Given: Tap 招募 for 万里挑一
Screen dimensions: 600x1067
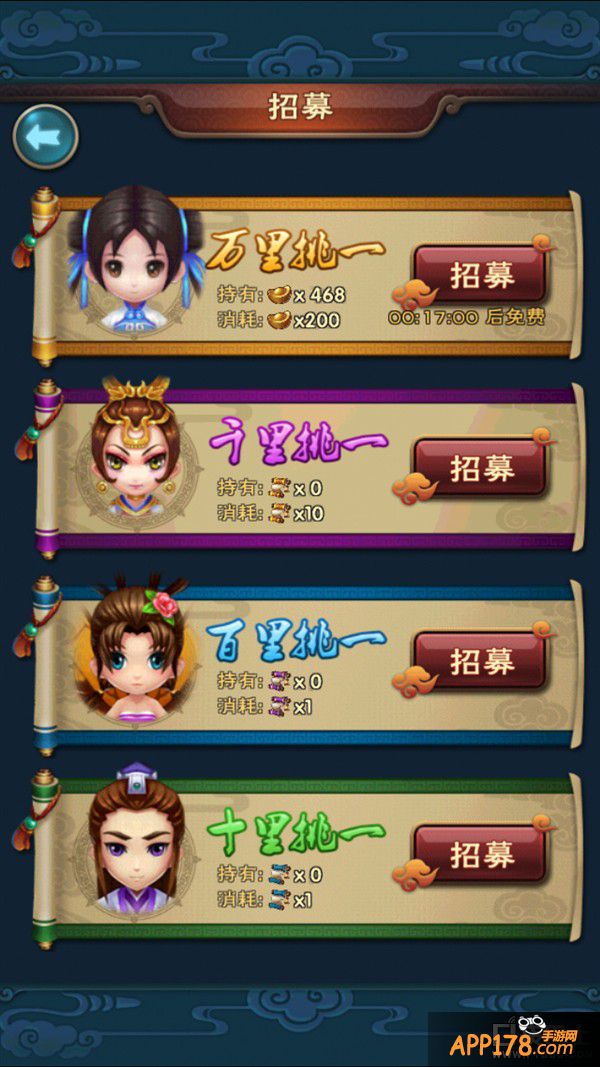Looking at the screenshot, I should click(481, 275).
